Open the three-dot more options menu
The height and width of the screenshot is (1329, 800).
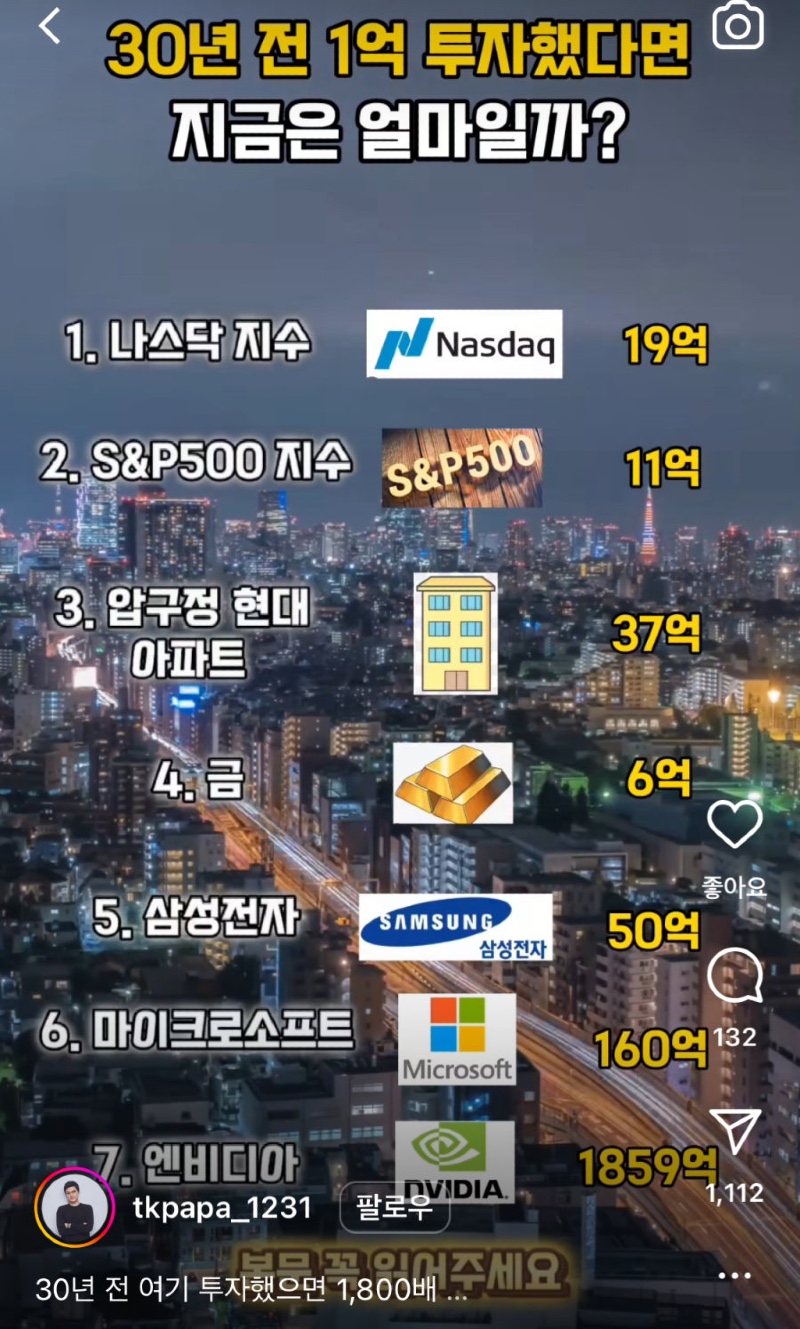point(734,1276)
